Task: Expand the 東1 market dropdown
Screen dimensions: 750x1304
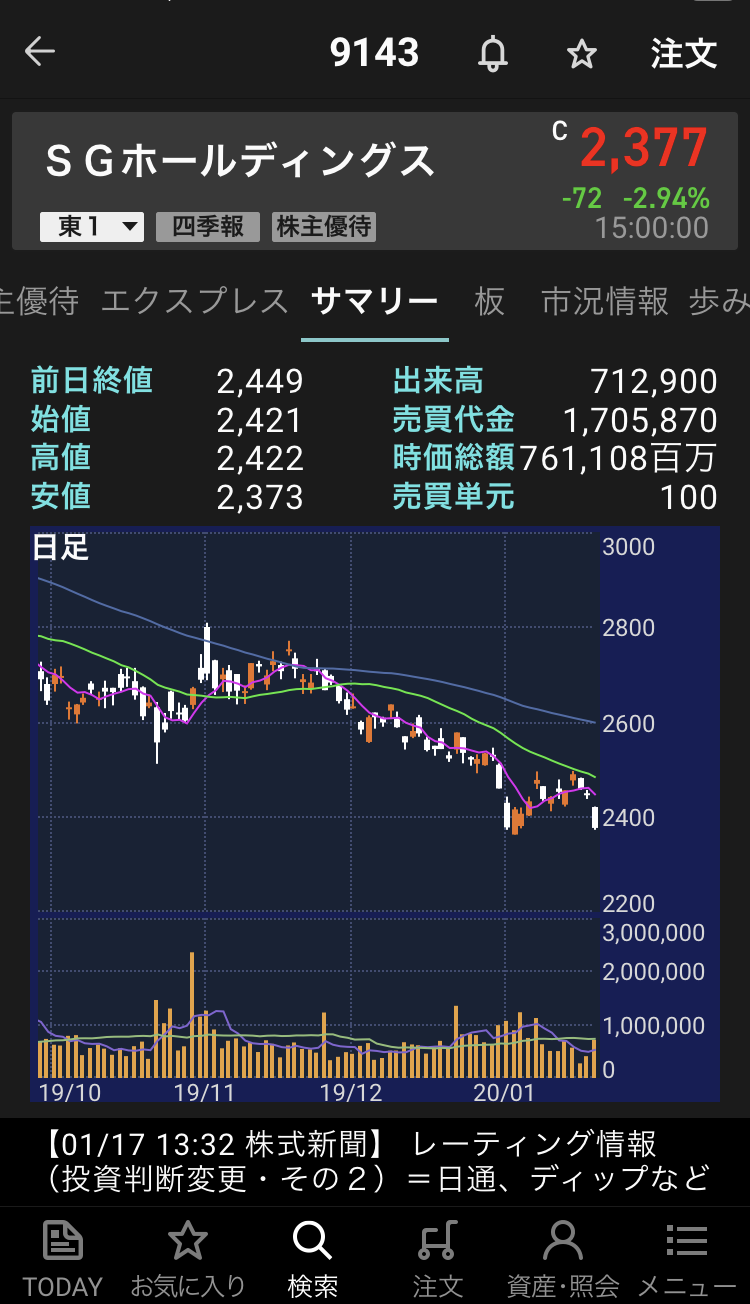Action: tap(92, 227)
